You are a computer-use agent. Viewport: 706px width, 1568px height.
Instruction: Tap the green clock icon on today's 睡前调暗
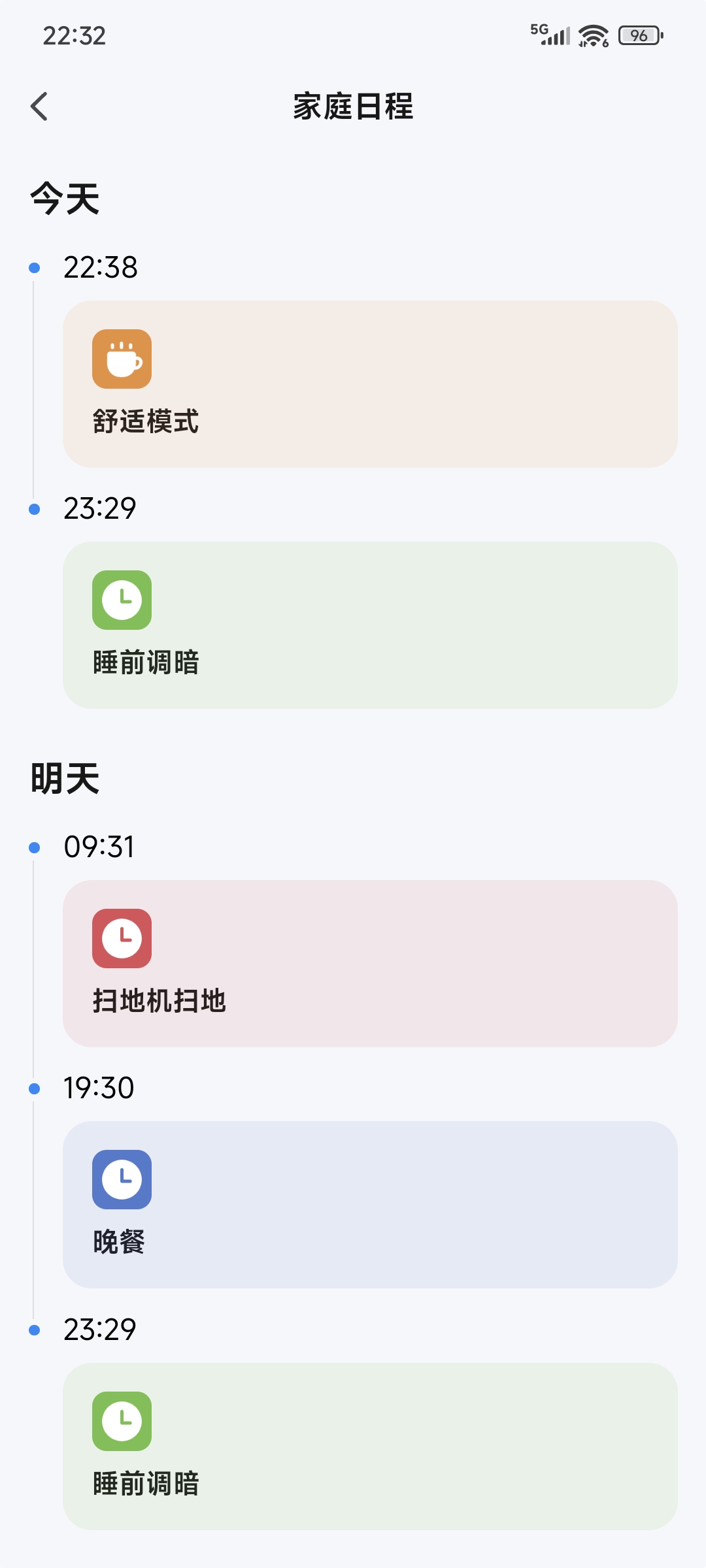(122, 601)
